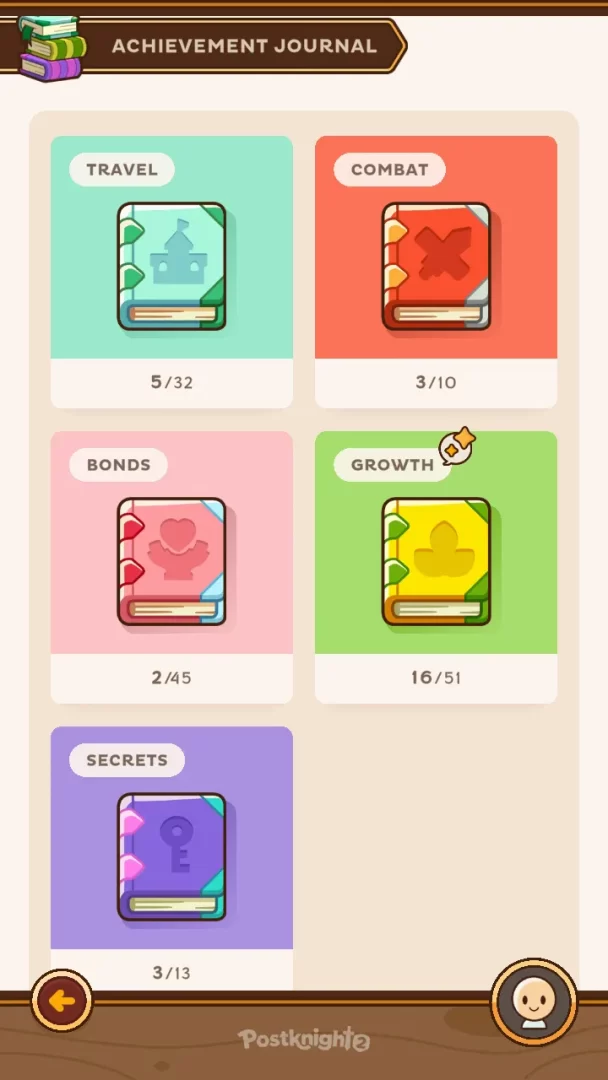608x1080 pixels.
Task: View the Bonds achievement book
Action: coord(172,562)
